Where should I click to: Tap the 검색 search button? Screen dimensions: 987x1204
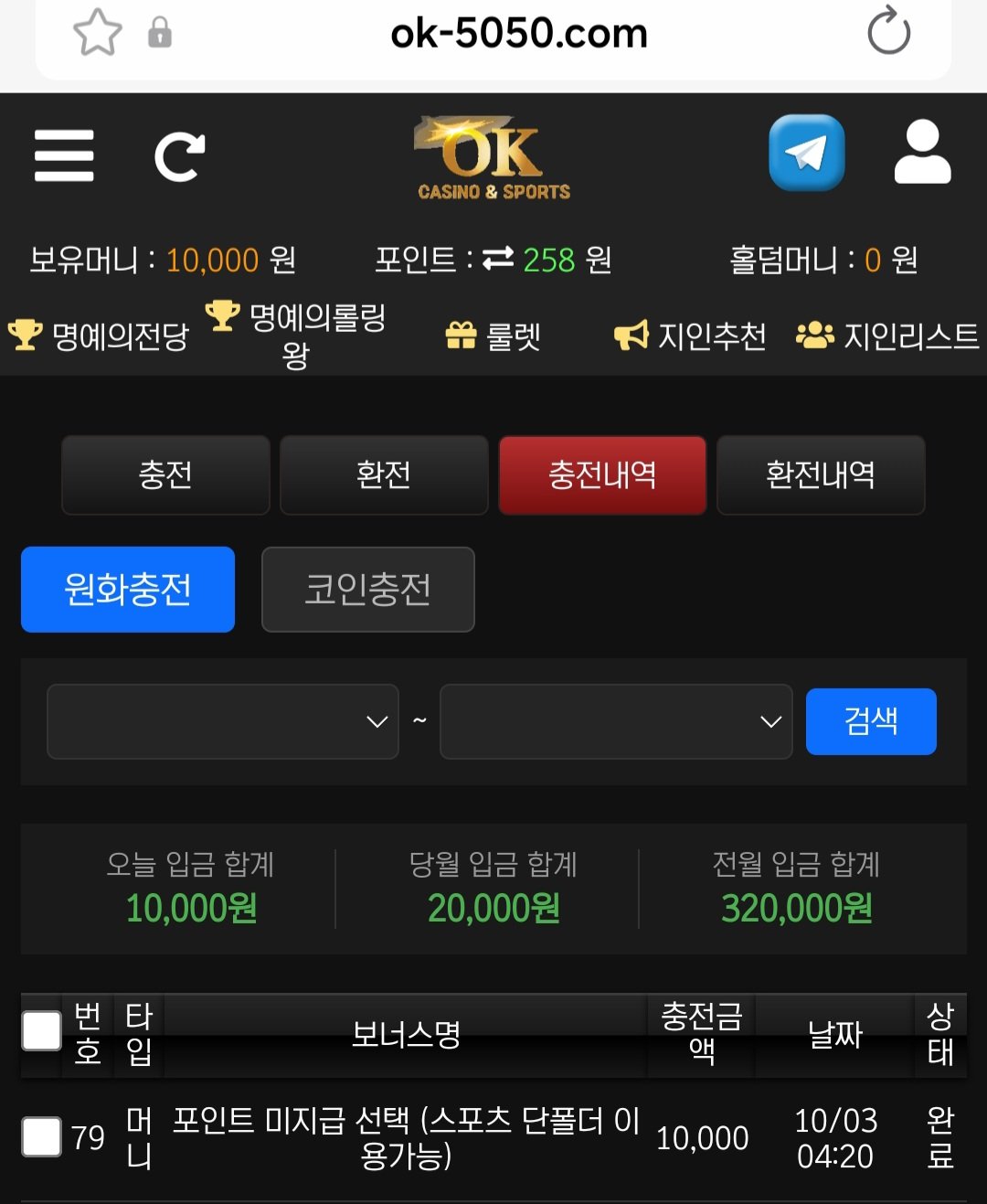[x=871, y=721]
